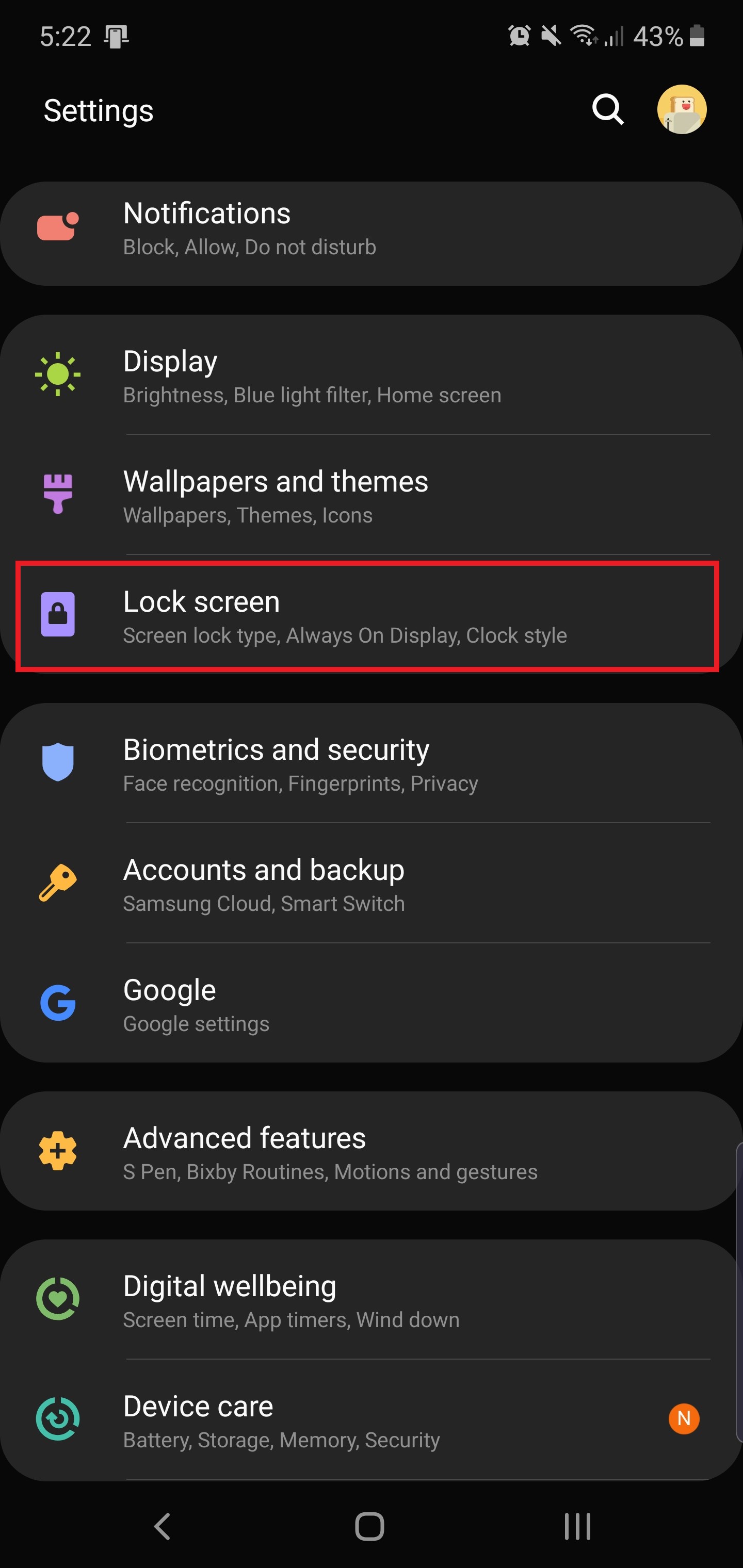
Task: Tap the profile avatar icon
Action: (681, 110)
